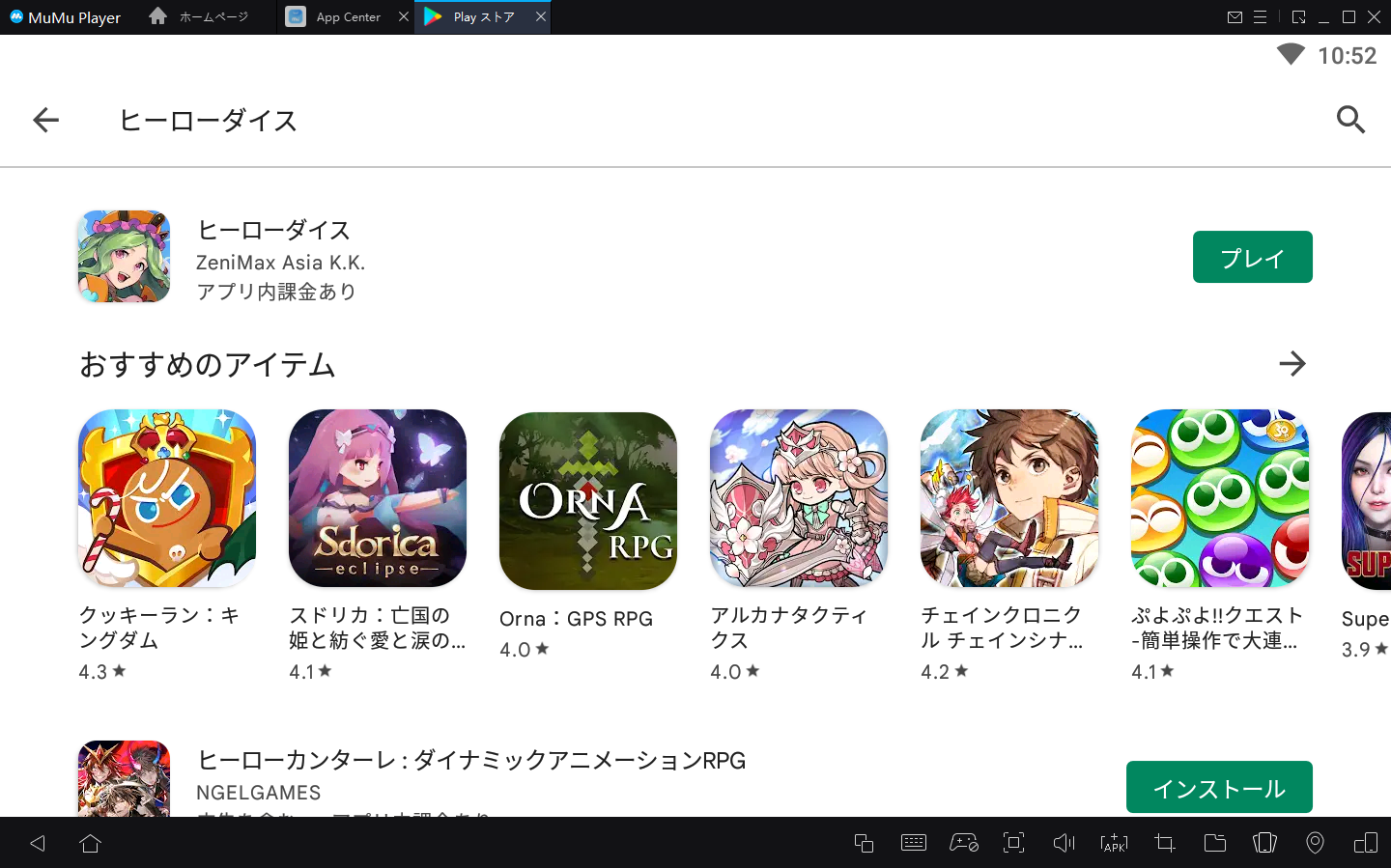Open the search magnifier icon
1391x868 pixels.
[1349, 120]
